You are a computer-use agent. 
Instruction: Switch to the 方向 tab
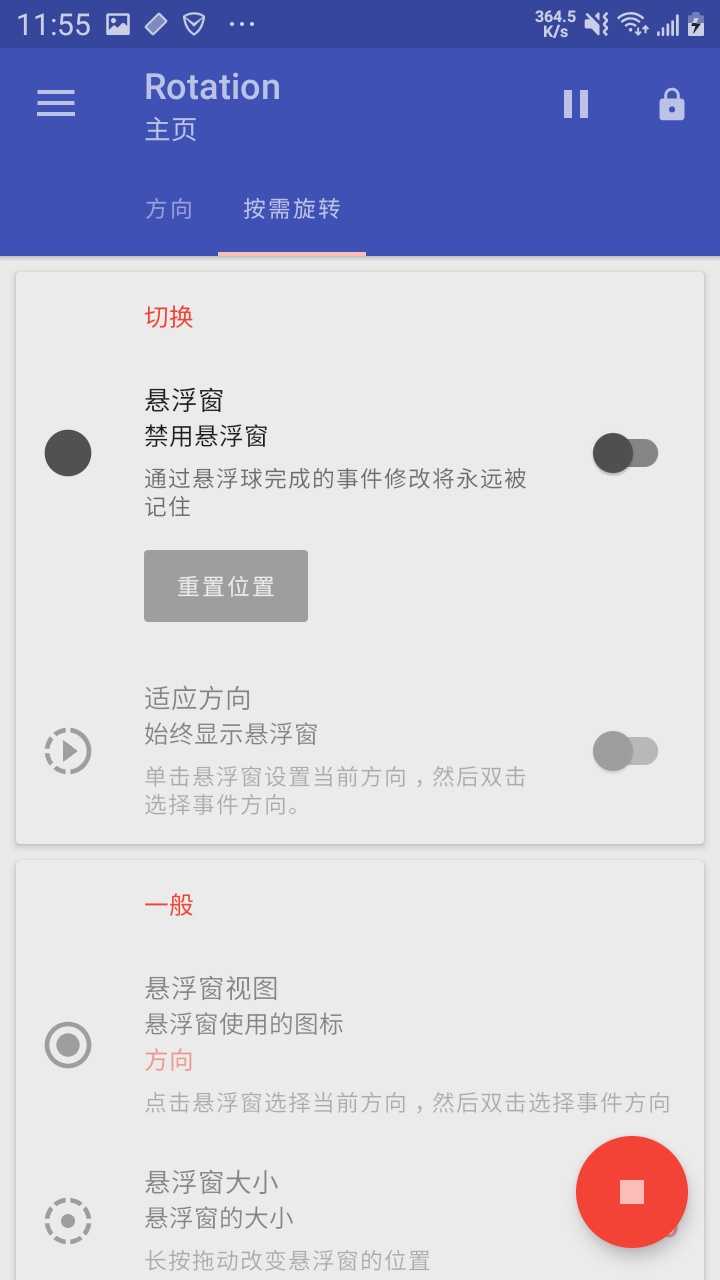pos(169,209)
